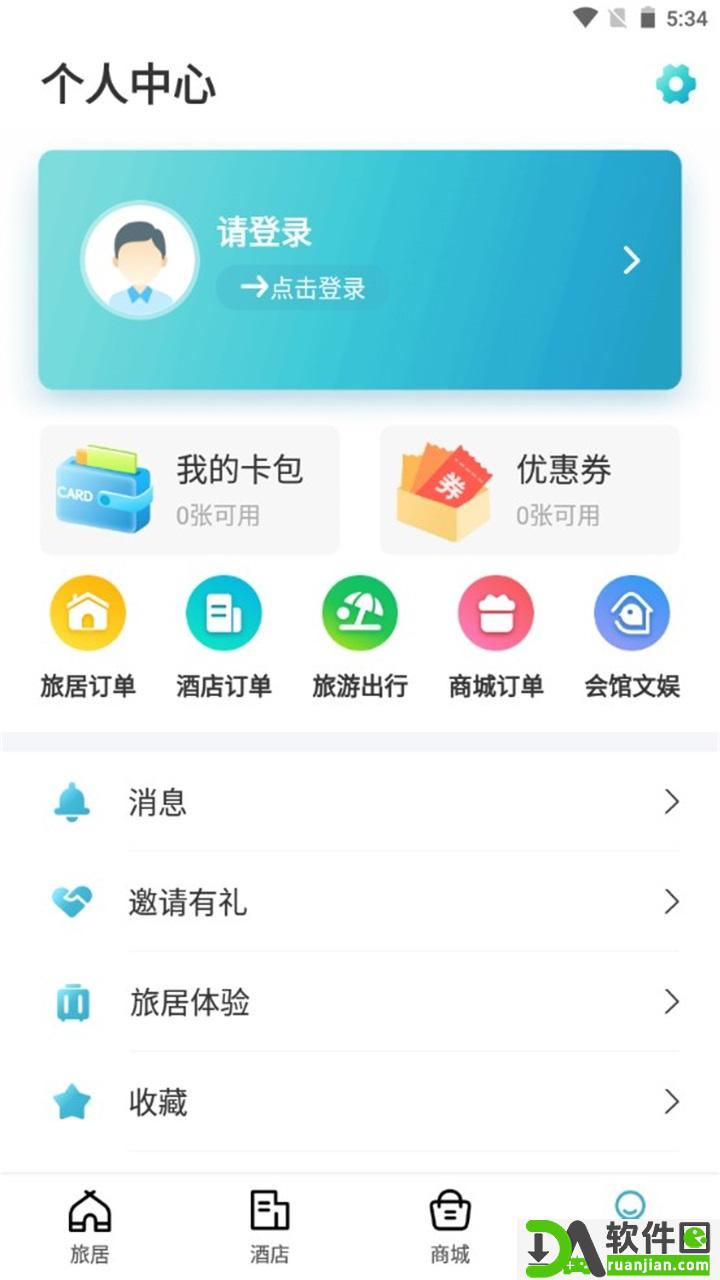Open 会馆文娱 (club entertainment)
Screen dimensions: 720x1280
click(632, 634)
